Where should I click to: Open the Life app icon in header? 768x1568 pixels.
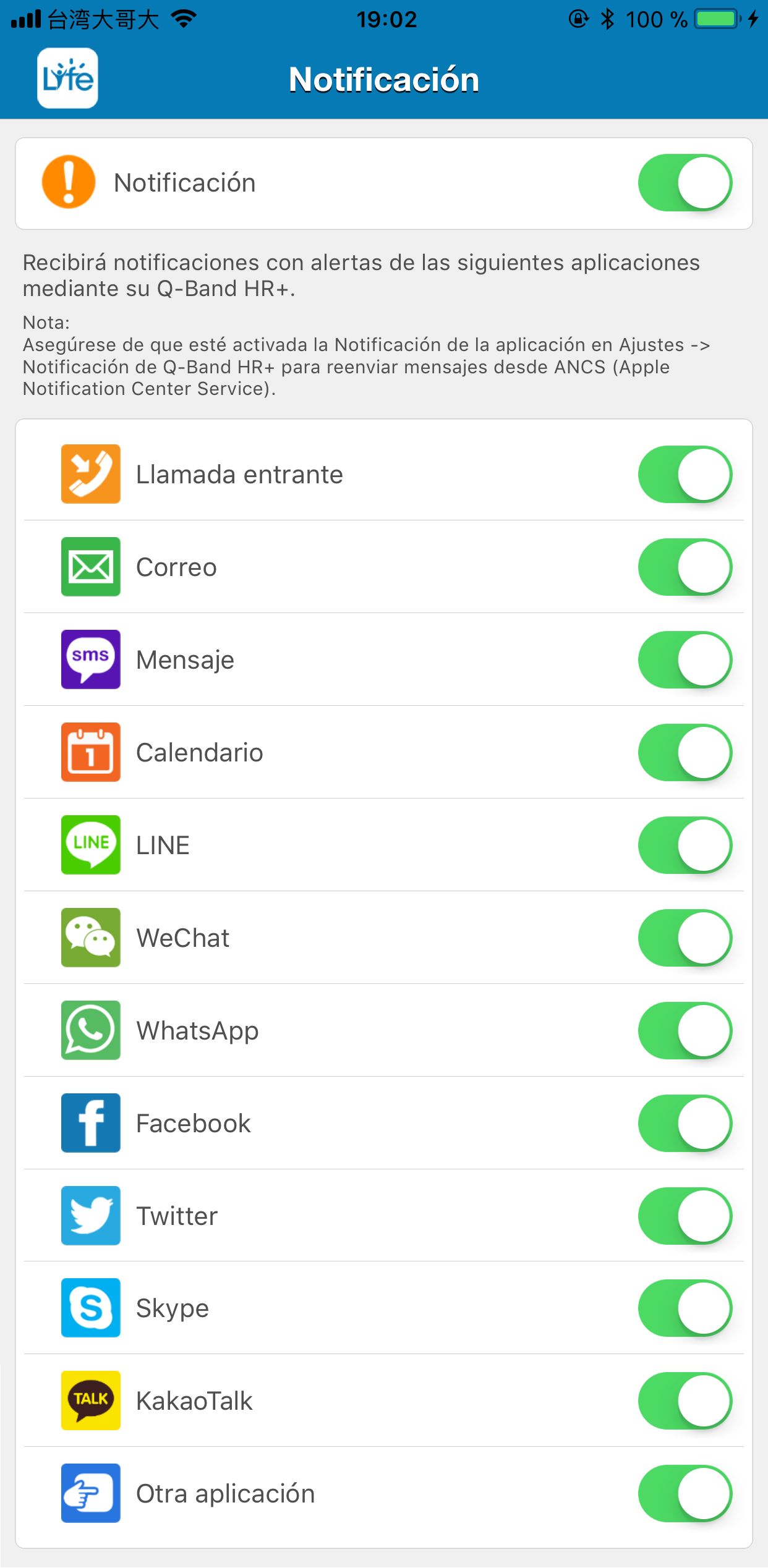(x=67, y=78)
